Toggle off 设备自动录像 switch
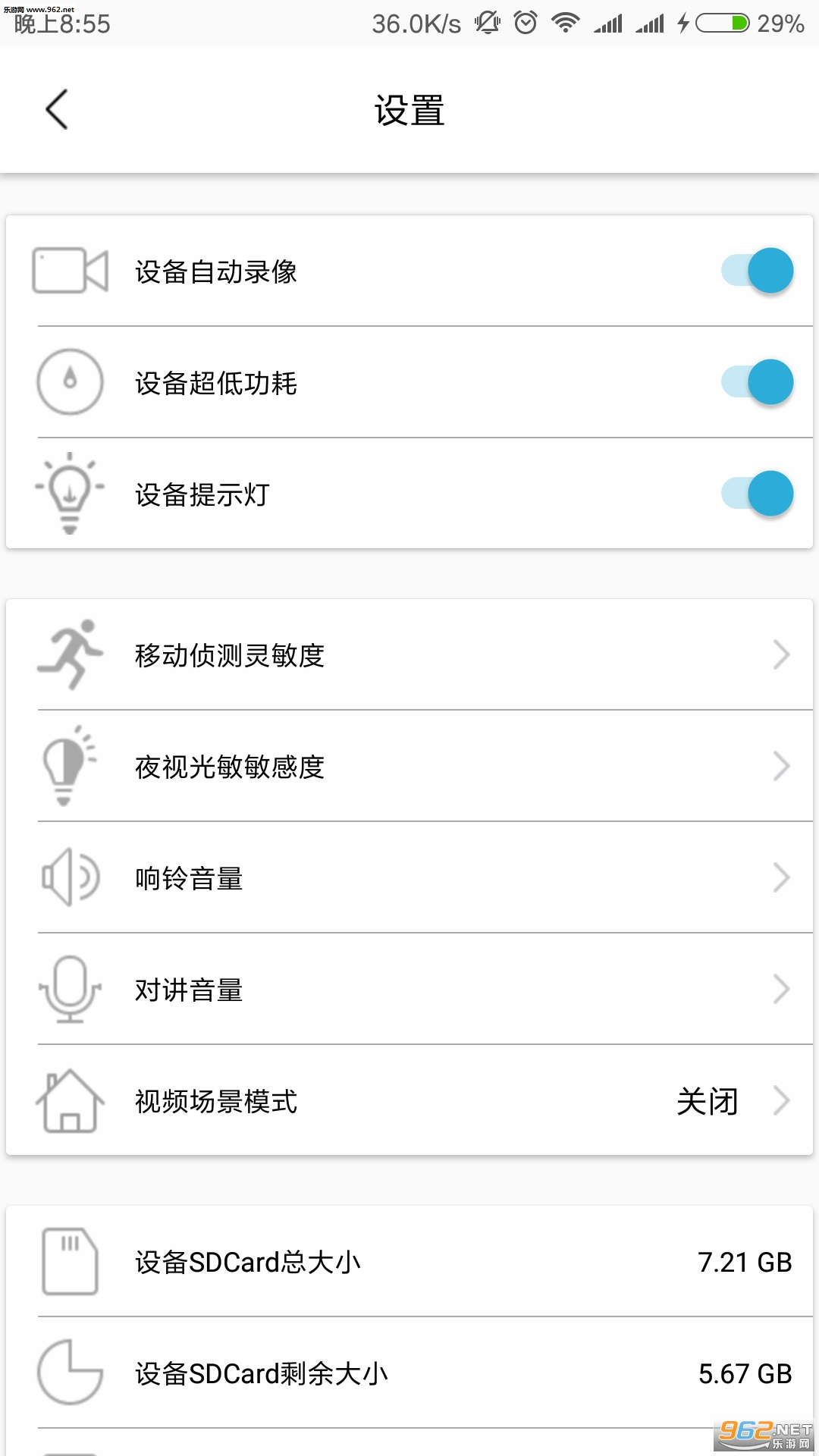Image resolution: width=819 pixels, height=1456 pixels. click(x=757, y=271)
